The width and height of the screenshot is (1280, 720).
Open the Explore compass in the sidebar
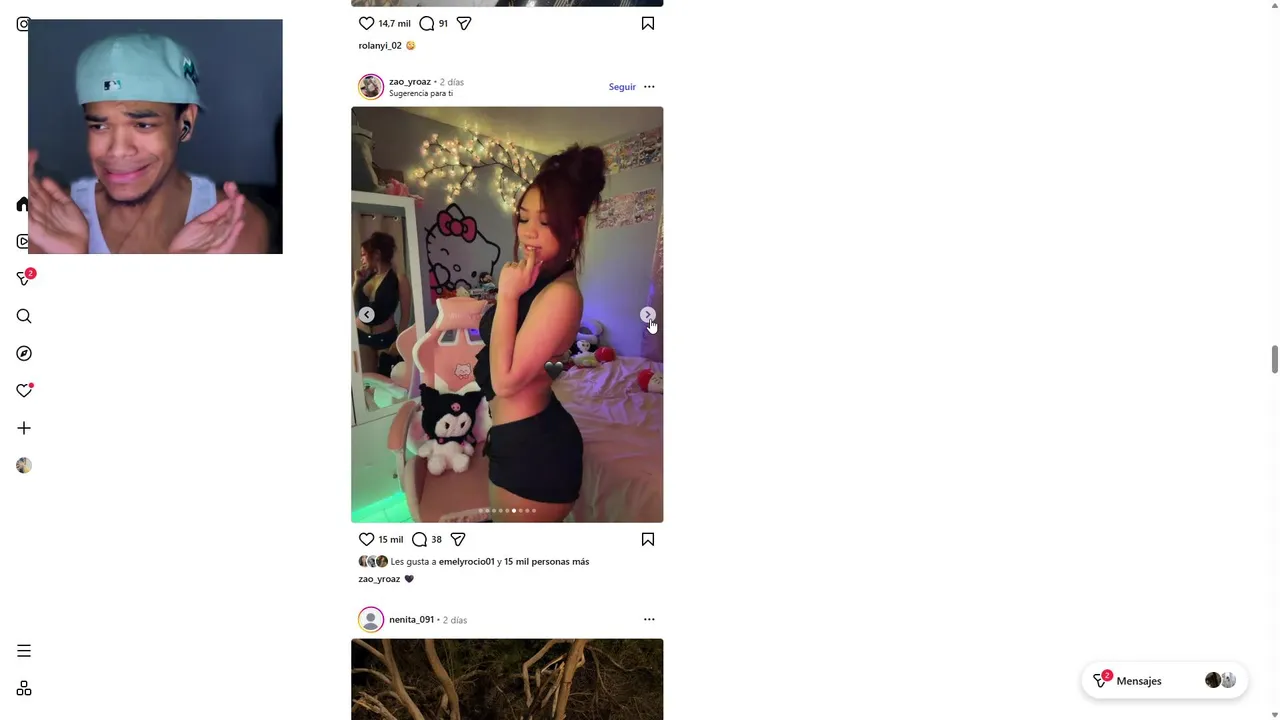24,353
